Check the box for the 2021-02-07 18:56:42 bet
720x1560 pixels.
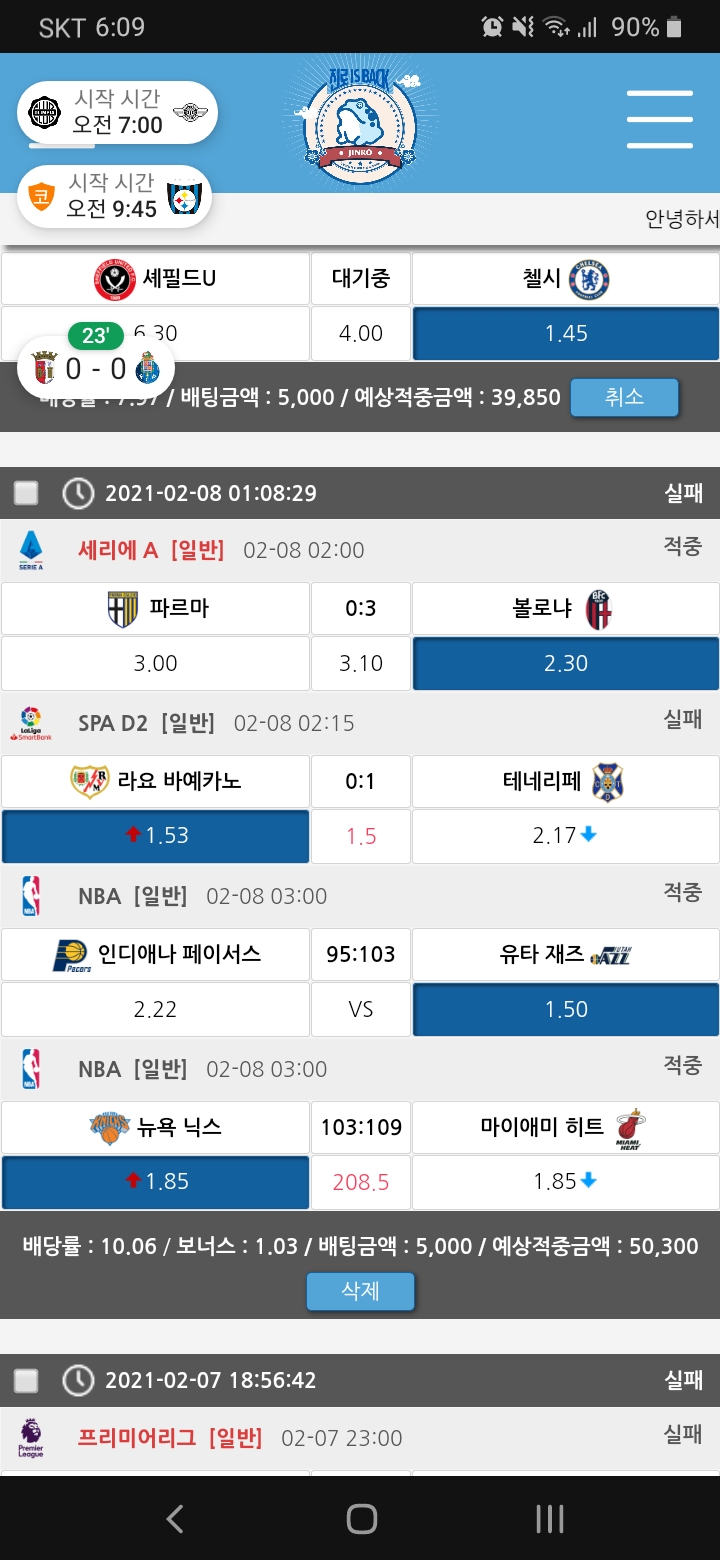coord(26,1381)
